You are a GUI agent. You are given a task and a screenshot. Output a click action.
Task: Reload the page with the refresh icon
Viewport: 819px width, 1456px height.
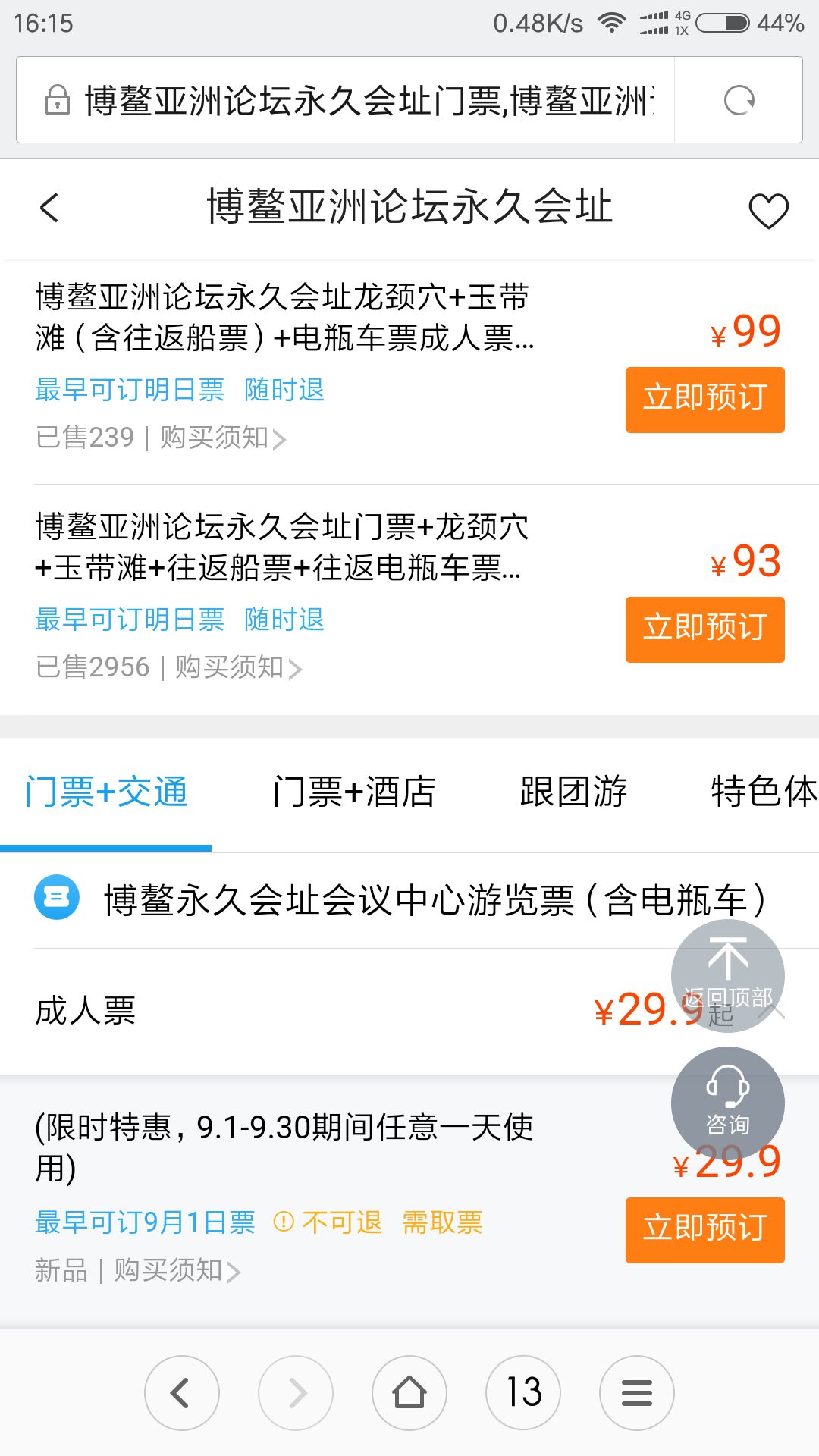click(x=739, y=100)
